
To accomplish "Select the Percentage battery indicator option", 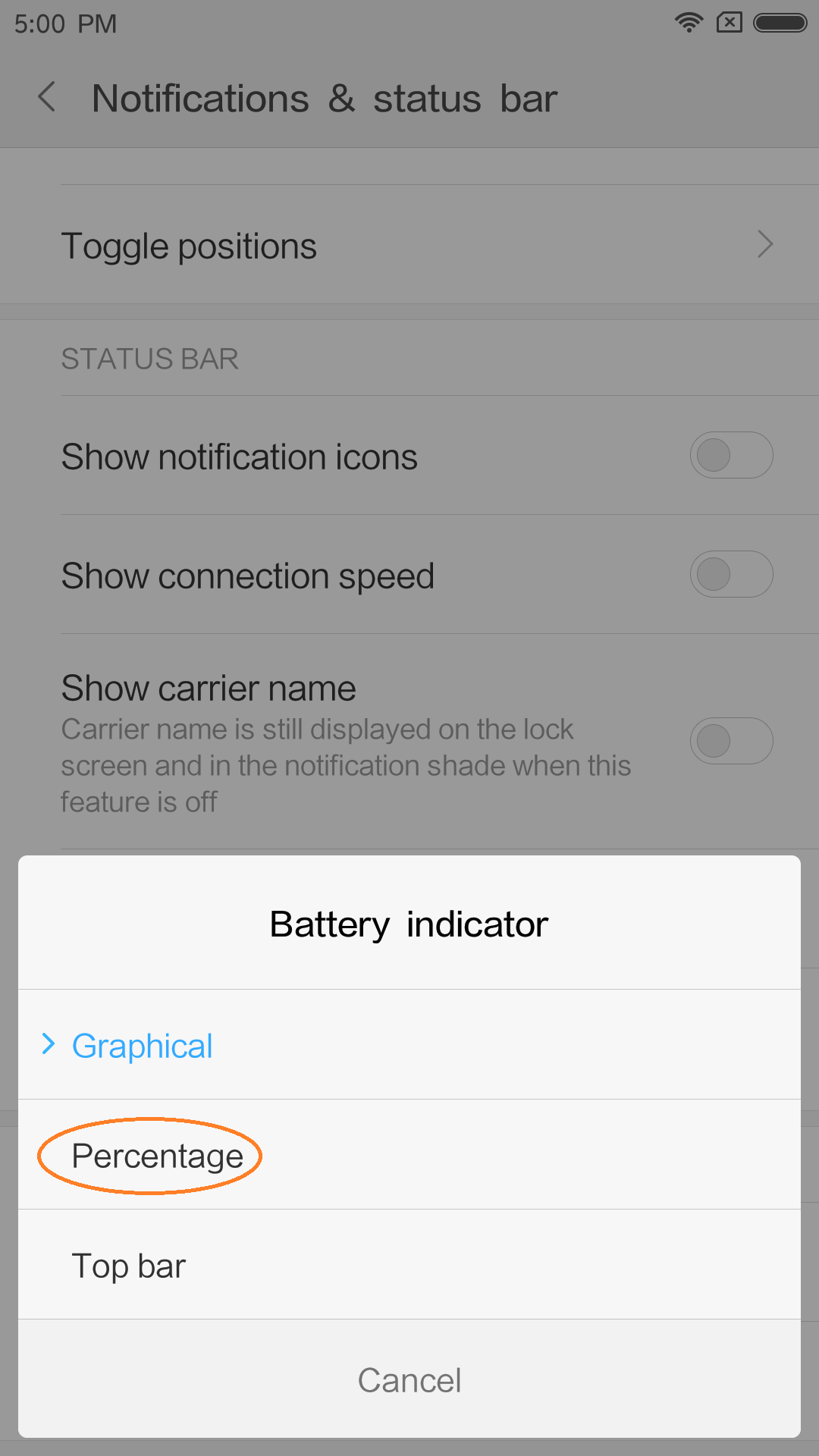I will 409,1154.
